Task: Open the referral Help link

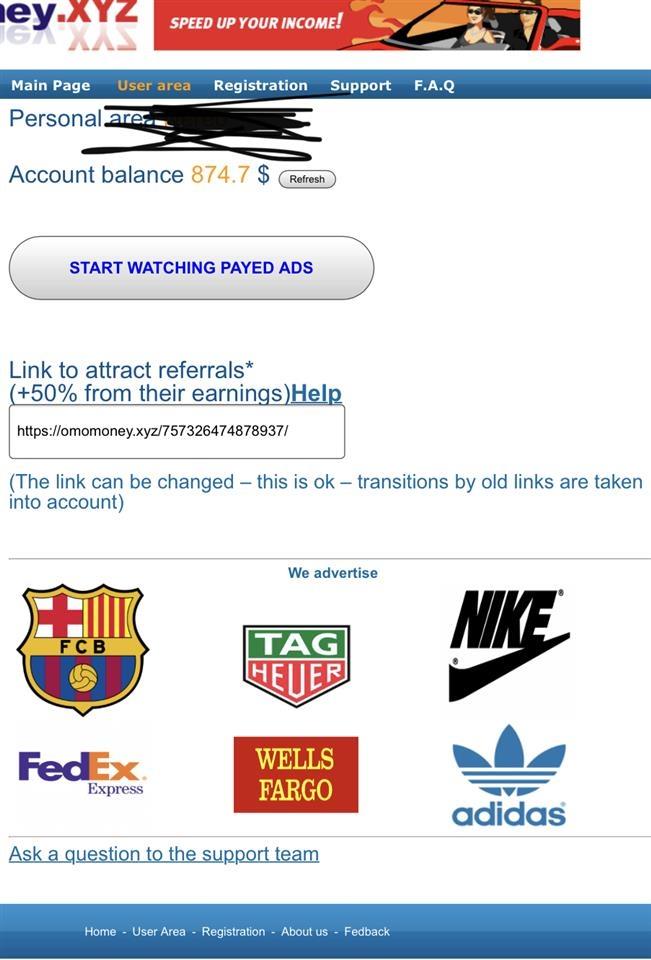Action: click(x=316, y=394)
